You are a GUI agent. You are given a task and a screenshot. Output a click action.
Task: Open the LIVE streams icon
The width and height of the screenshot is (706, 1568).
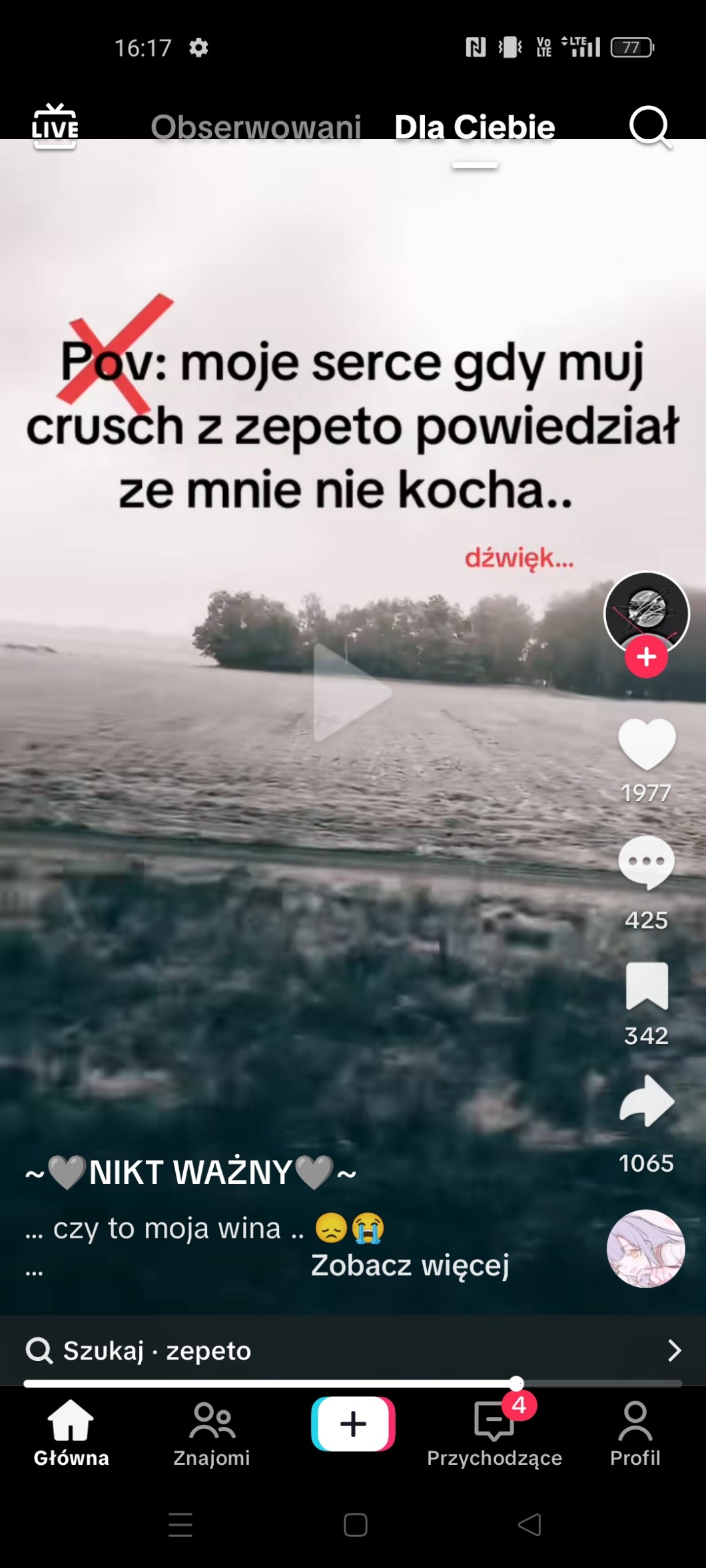pos(55,126)
